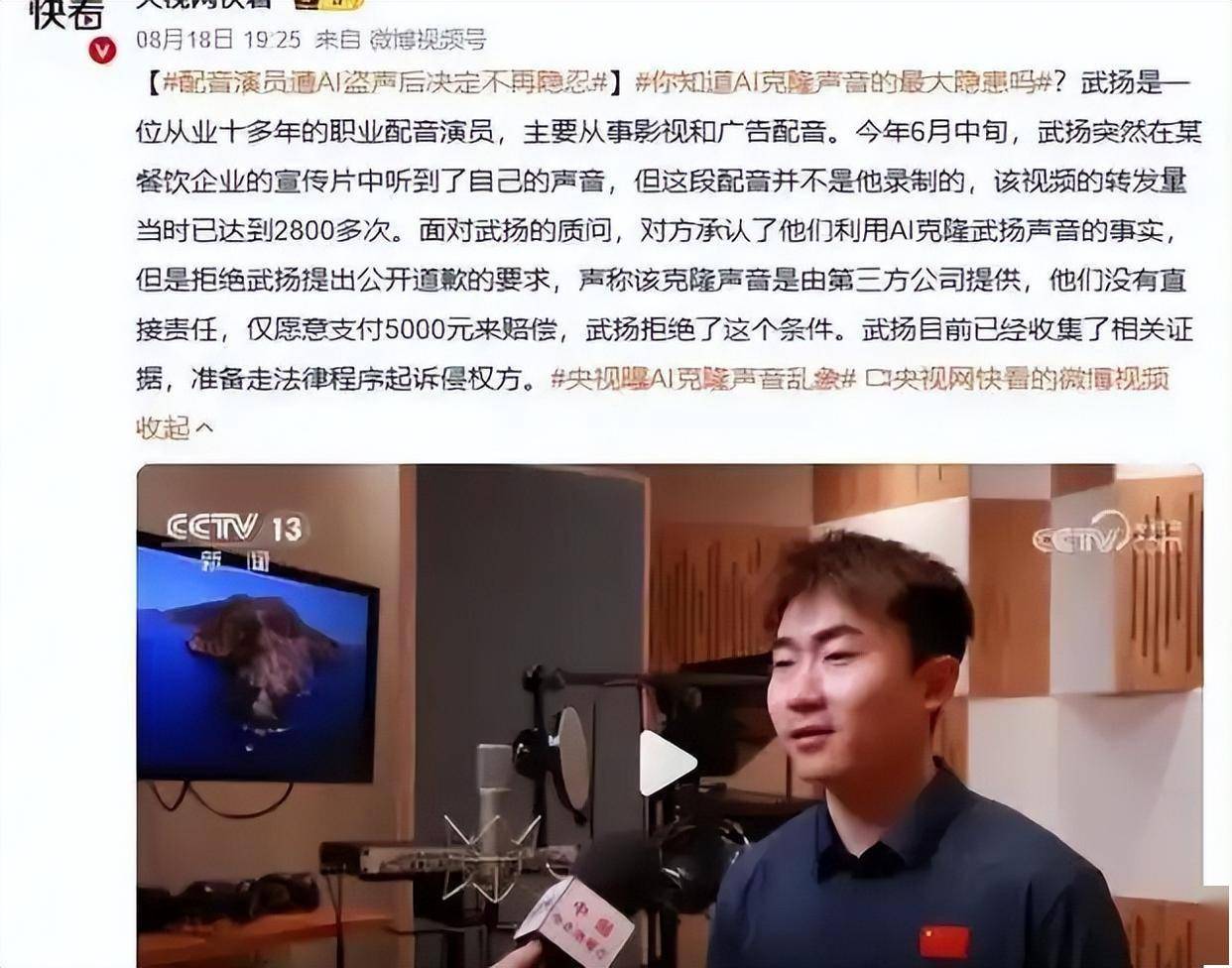Open 央视网快看的微博视频 link
1232x968 pixels.
point(1017,379)
